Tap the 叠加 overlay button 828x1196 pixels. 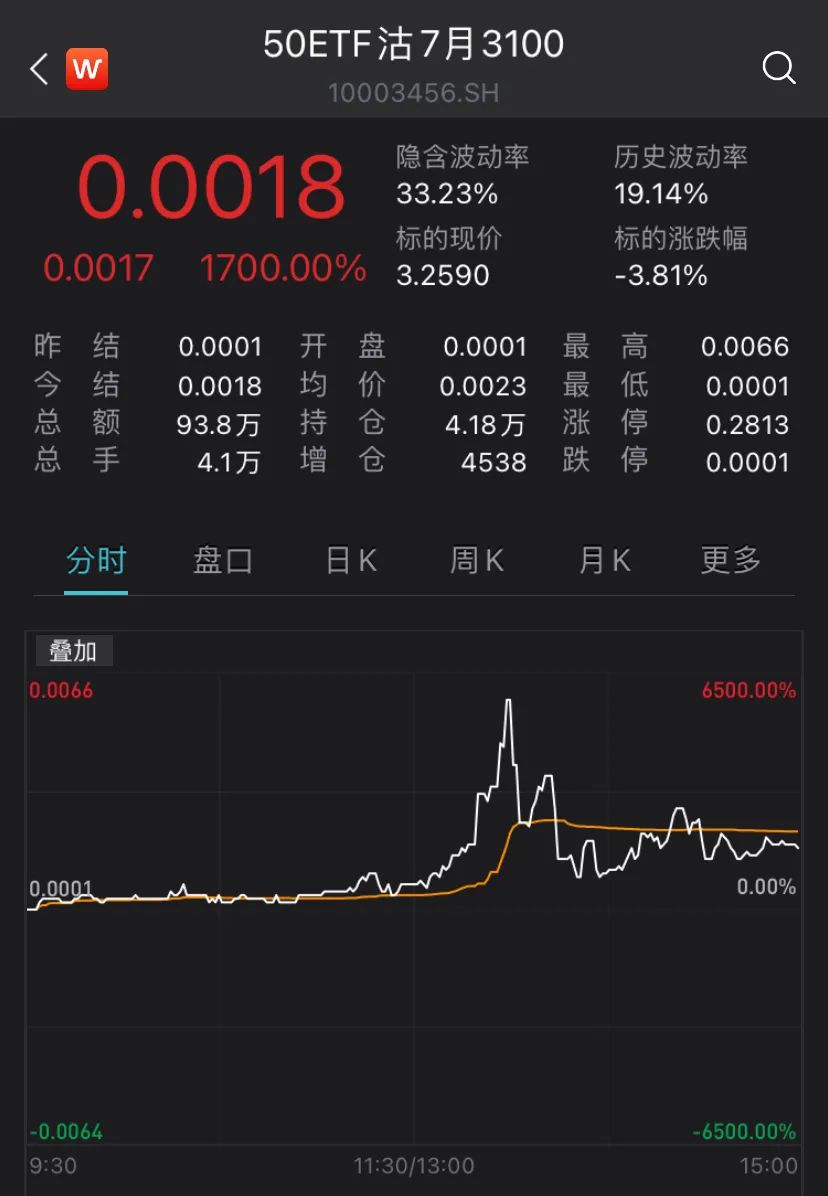pos(74,651)
